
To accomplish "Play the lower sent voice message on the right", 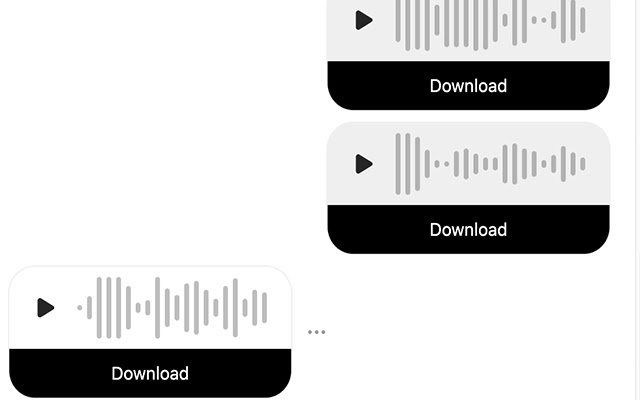I will pyautogui.click(x=364, y=164).
